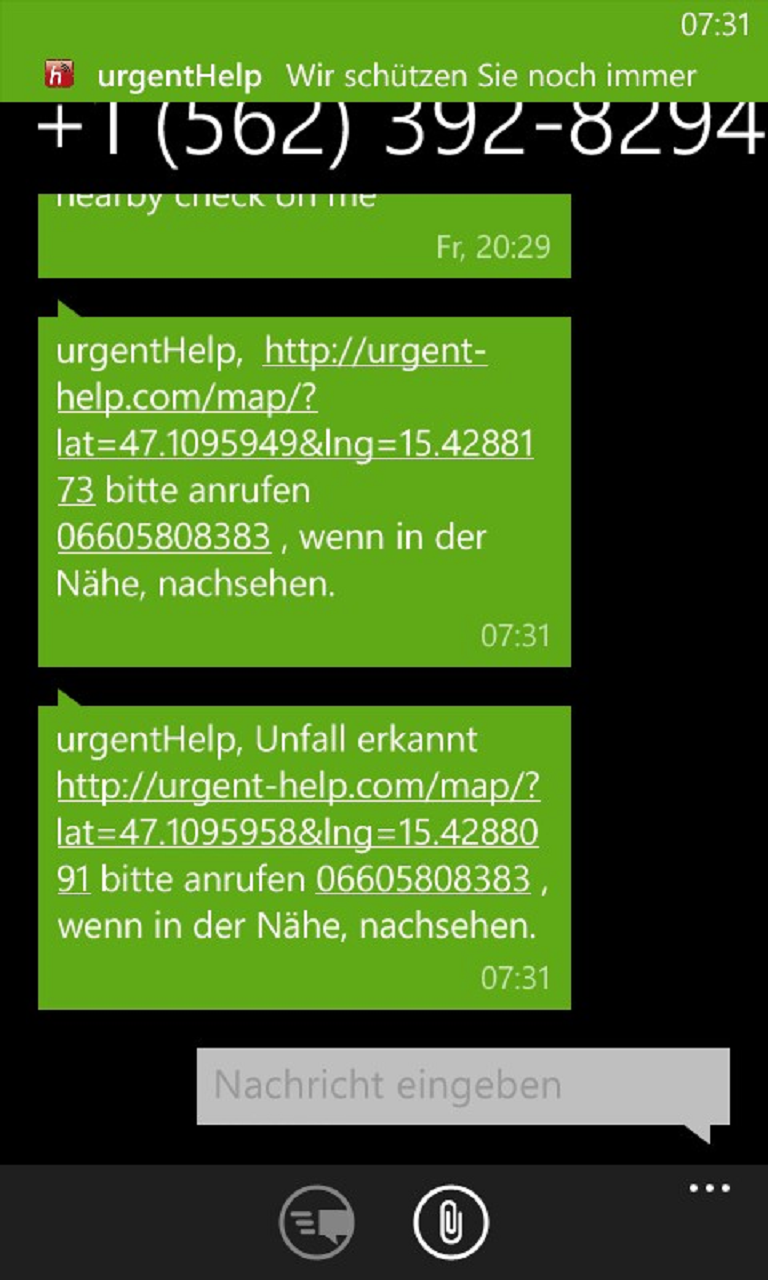Viewport: 768px width, 1280px height.
Task: Attach a file with the paperclip icon
Action: 451,1222
